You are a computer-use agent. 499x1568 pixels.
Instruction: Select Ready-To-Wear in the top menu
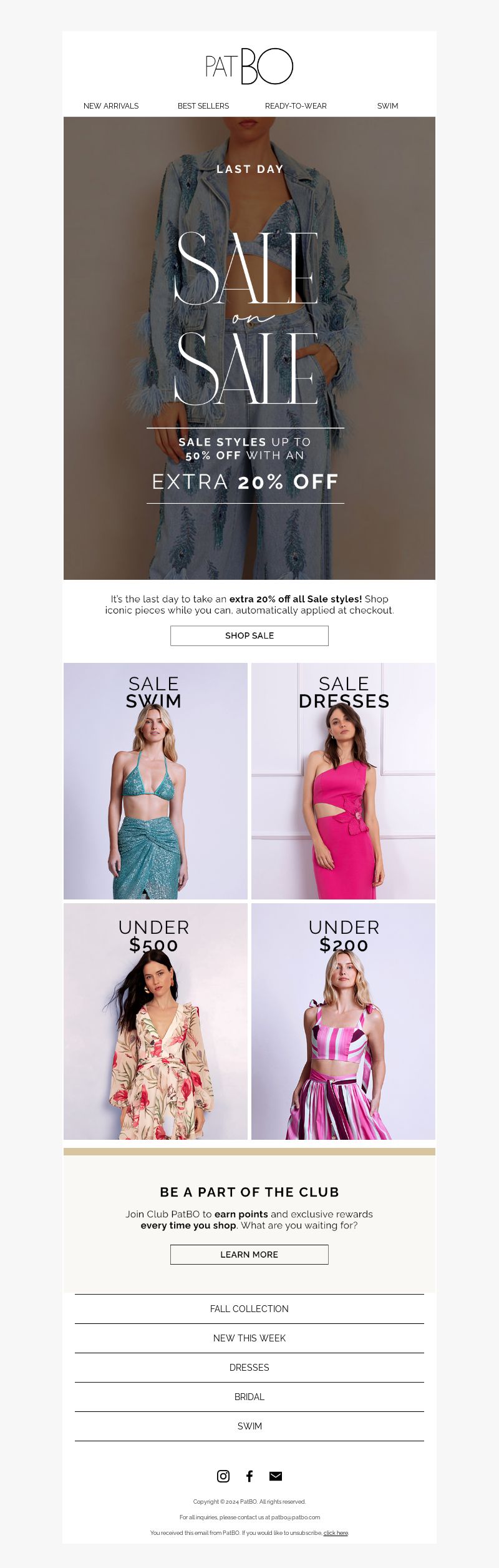coord(296,106)
